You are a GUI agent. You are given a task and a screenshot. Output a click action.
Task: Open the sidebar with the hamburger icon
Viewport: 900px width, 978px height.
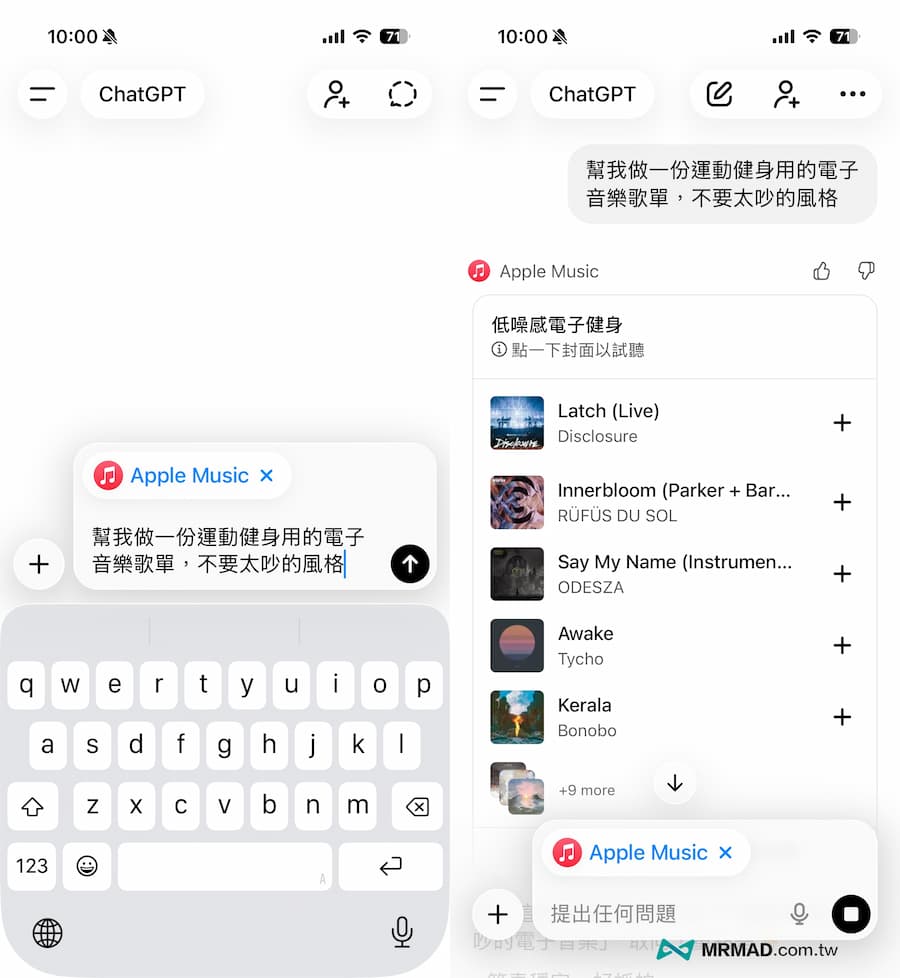41,94
